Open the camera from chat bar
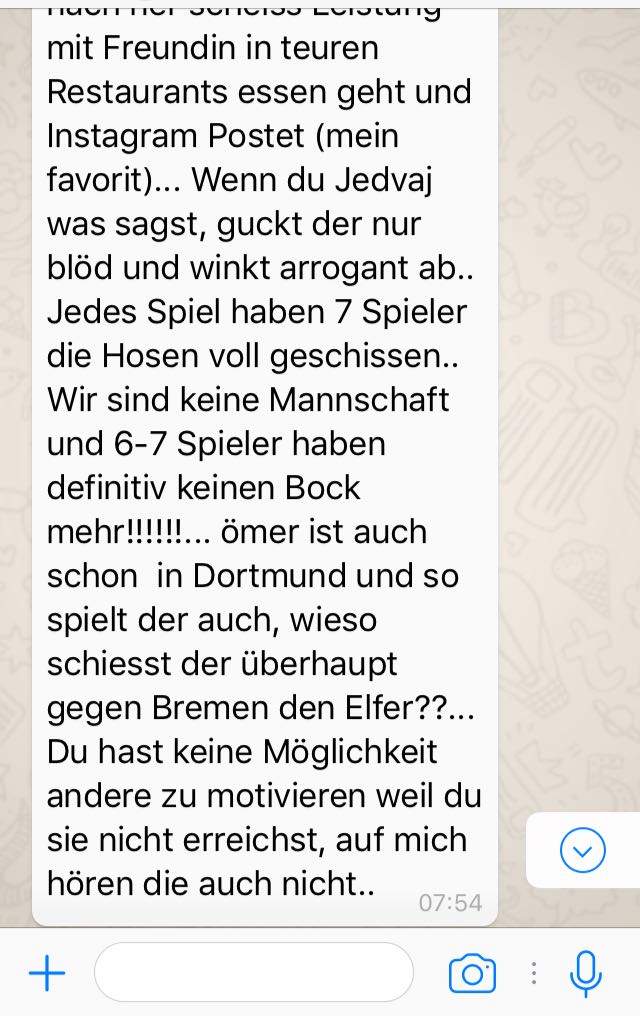640x1017 pixels. tap(472, 973)
